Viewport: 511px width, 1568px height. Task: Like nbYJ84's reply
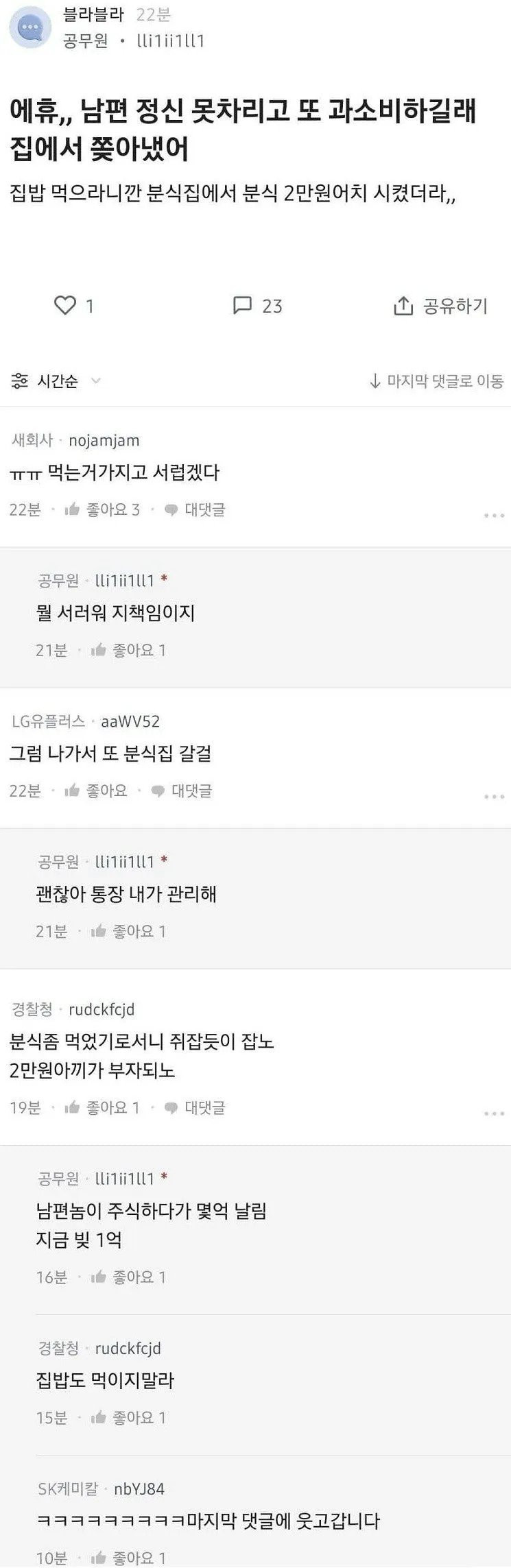click(x=128, y=1558)
